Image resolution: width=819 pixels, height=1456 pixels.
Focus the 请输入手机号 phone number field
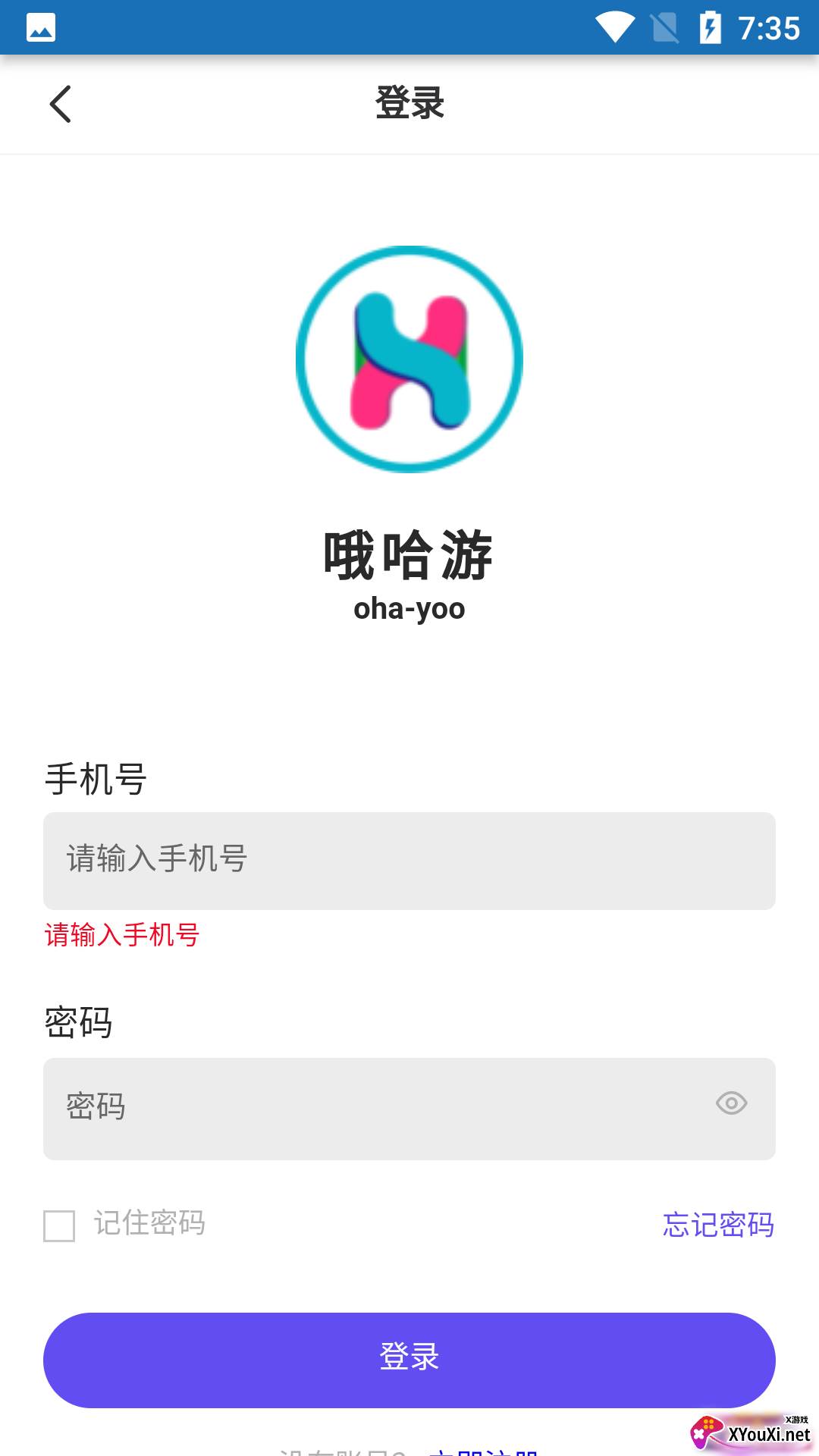coord(409,861)
